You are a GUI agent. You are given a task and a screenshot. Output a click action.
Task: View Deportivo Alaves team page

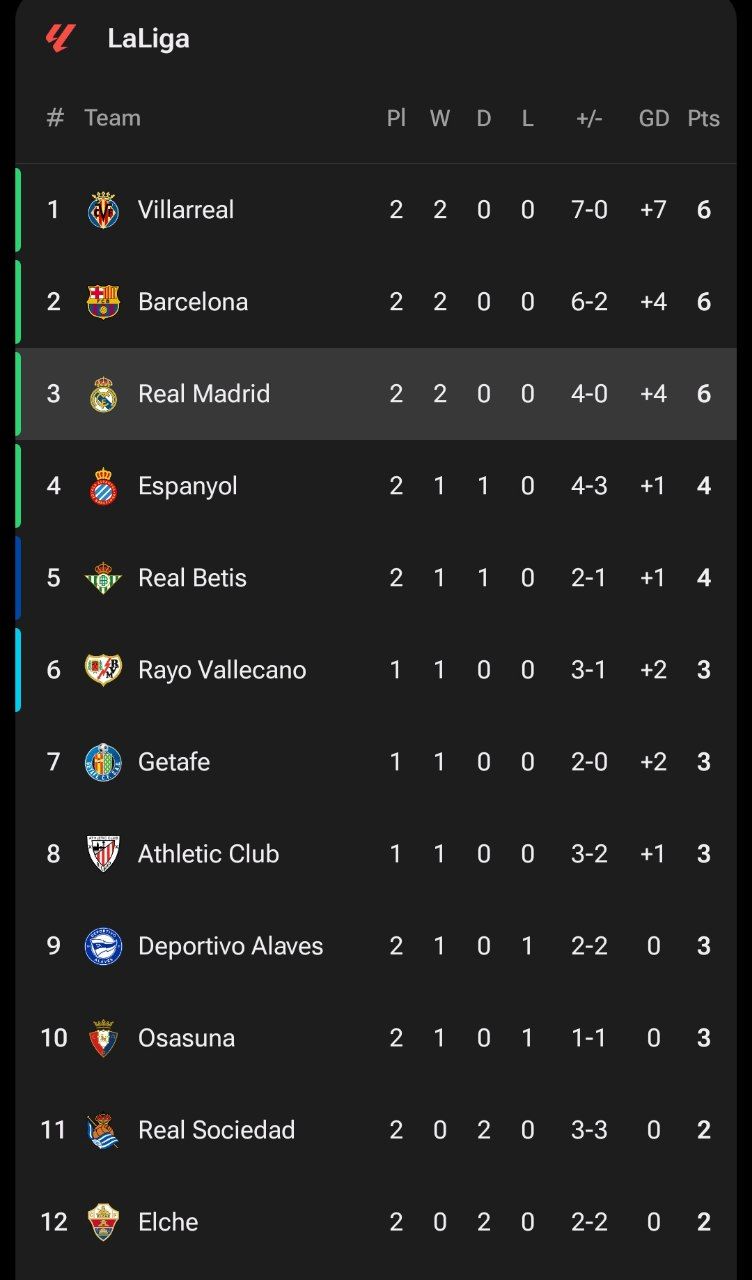tap(230, 946)
